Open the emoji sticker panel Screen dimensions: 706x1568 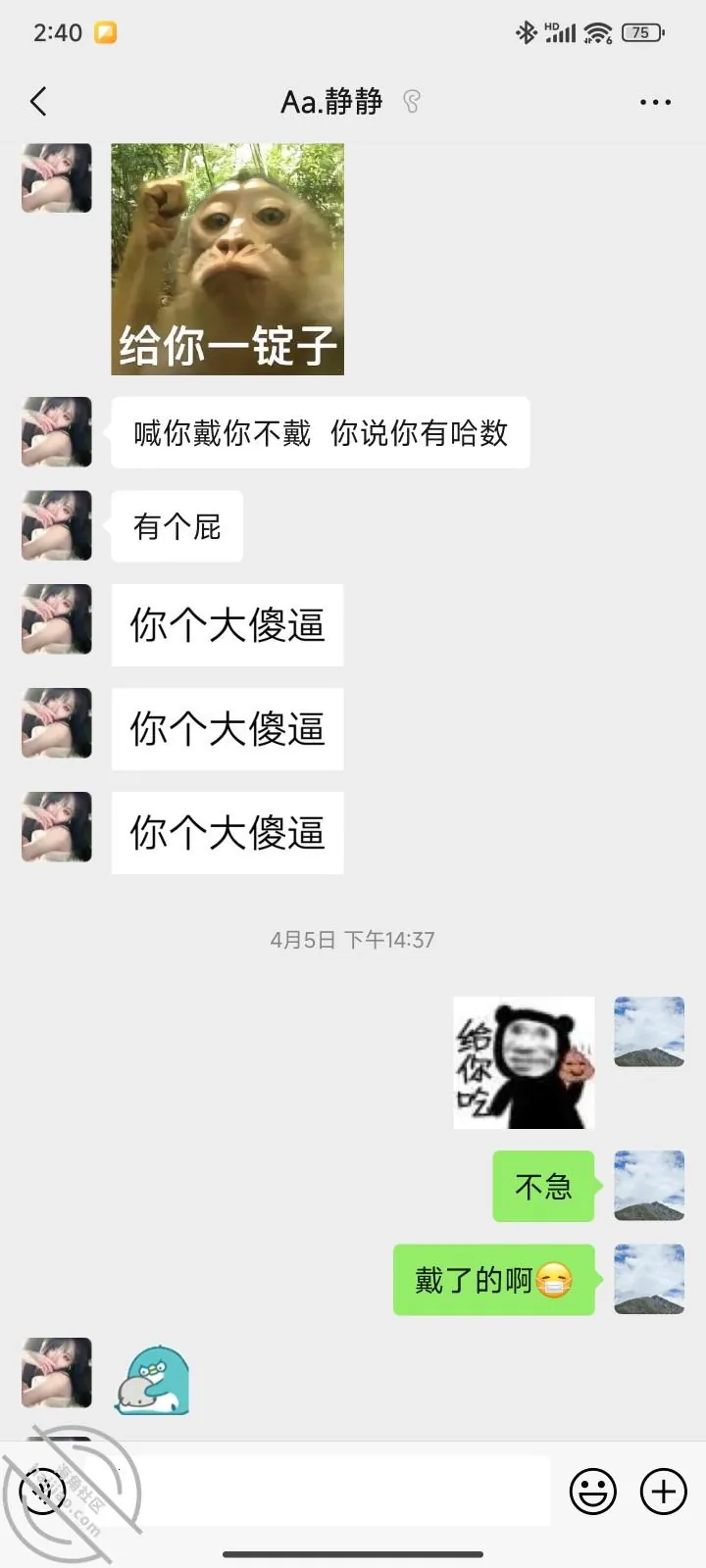(593, 1492)
